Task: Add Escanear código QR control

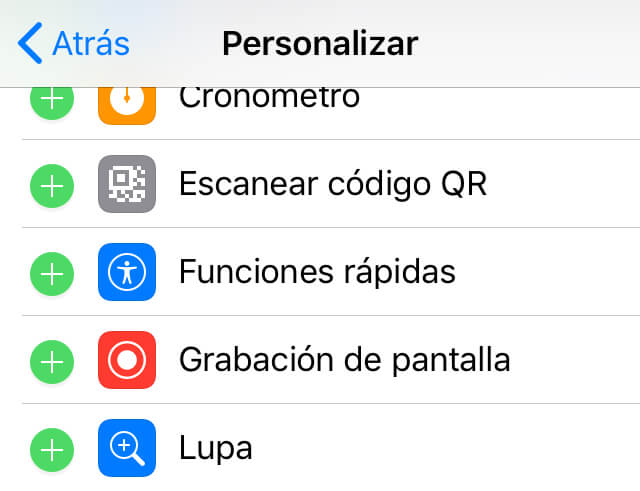Action: click(52, 185)
